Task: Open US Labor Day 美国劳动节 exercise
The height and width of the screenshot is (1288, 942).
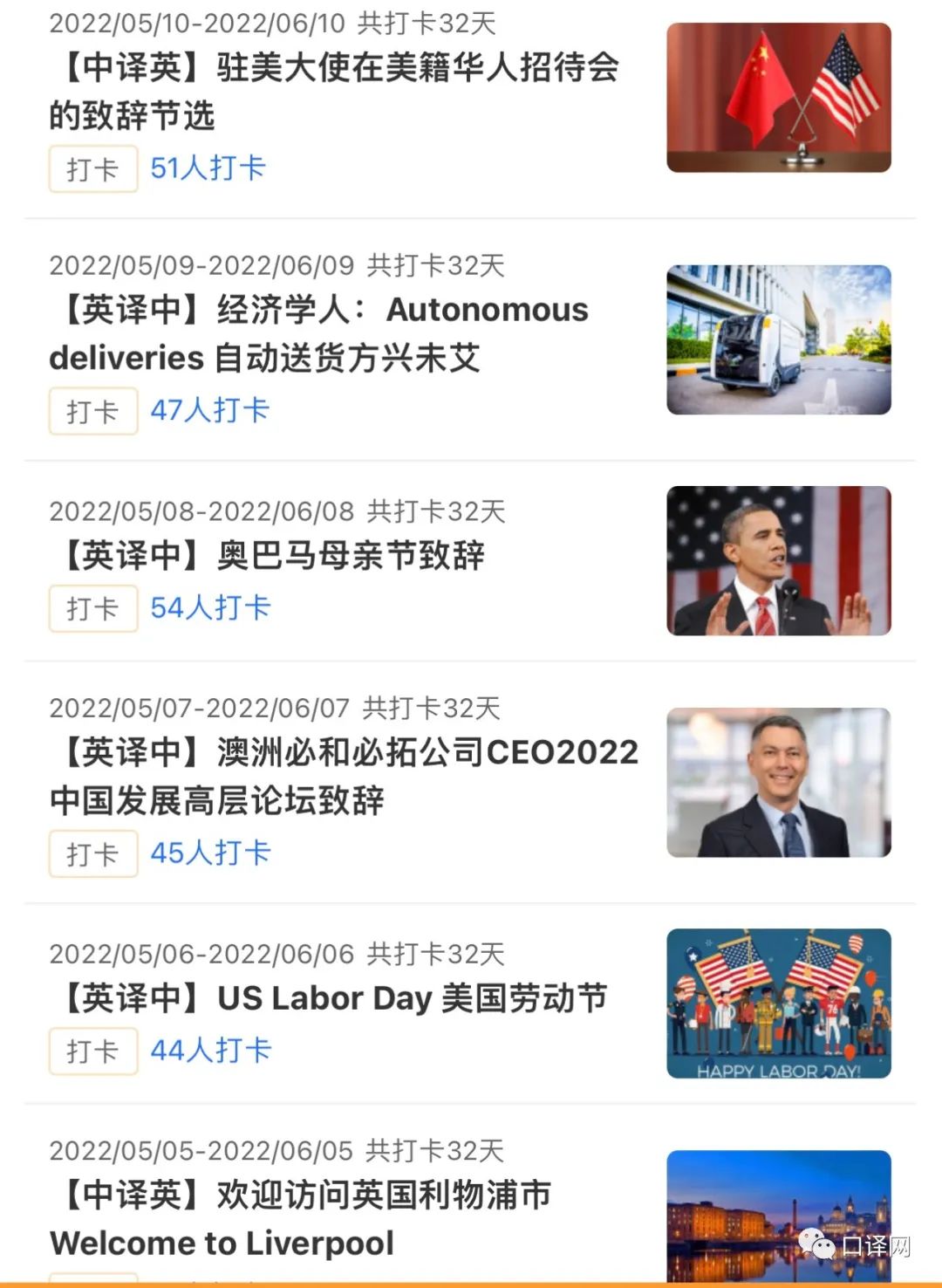Action: pos(333,998)
